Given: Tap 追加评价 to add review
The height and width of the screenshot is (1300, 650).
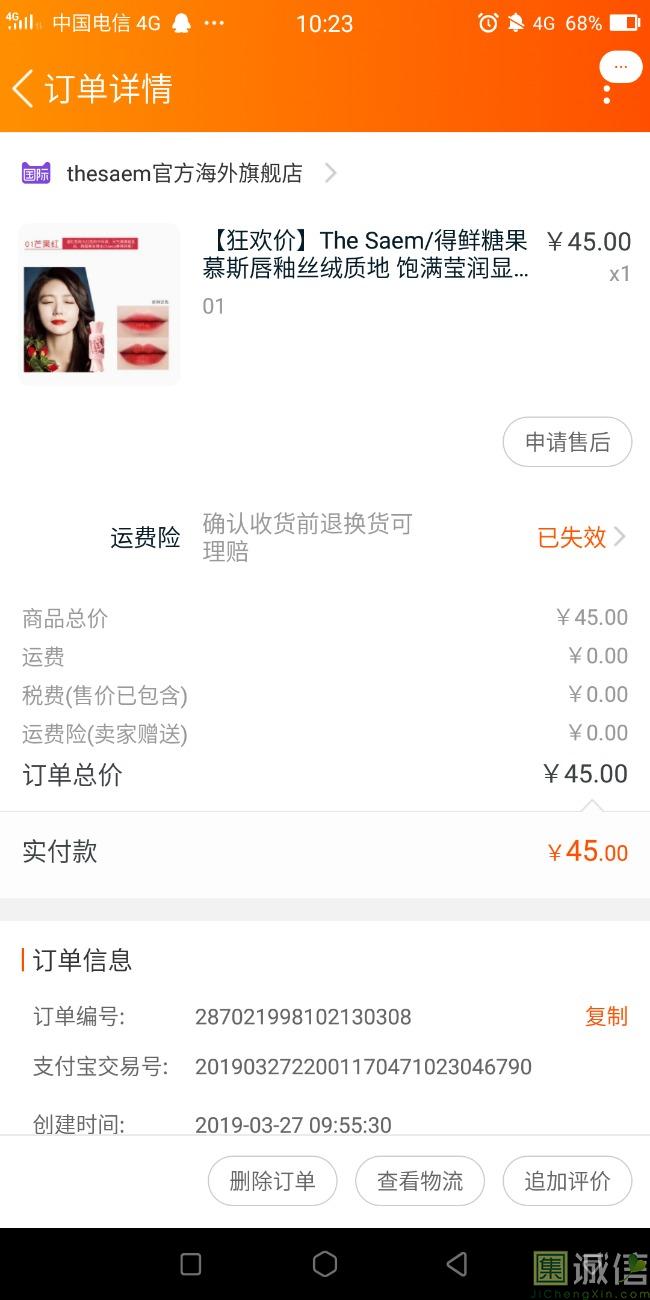Looking at the screenshot, I should click(567, 1181).
